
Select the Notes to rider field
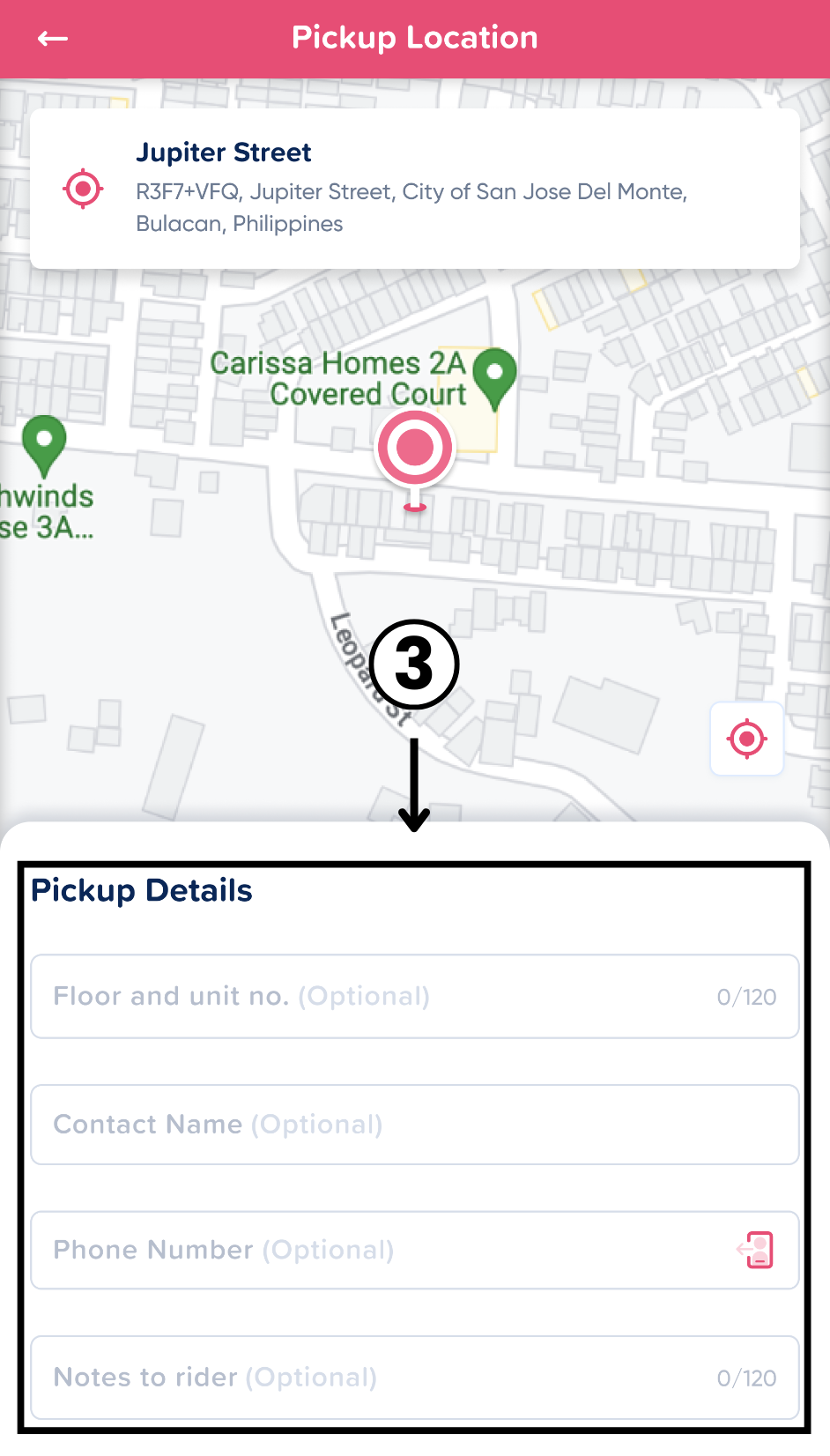(x=379, y=1378)
